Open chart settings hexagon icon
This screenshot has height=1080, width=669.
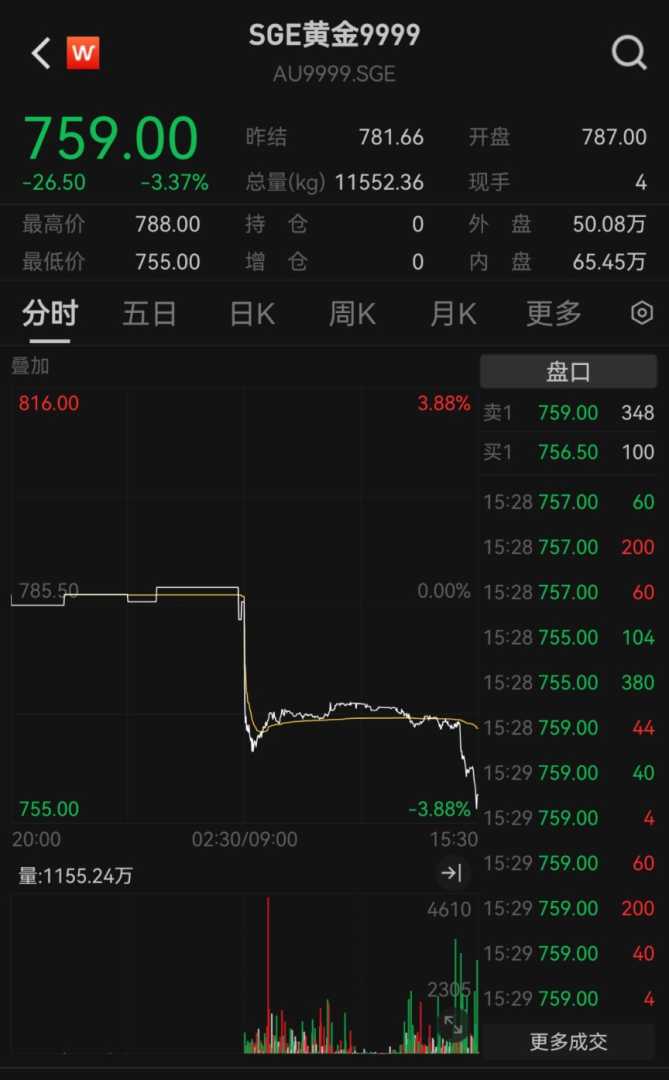(x=642, y=314)
